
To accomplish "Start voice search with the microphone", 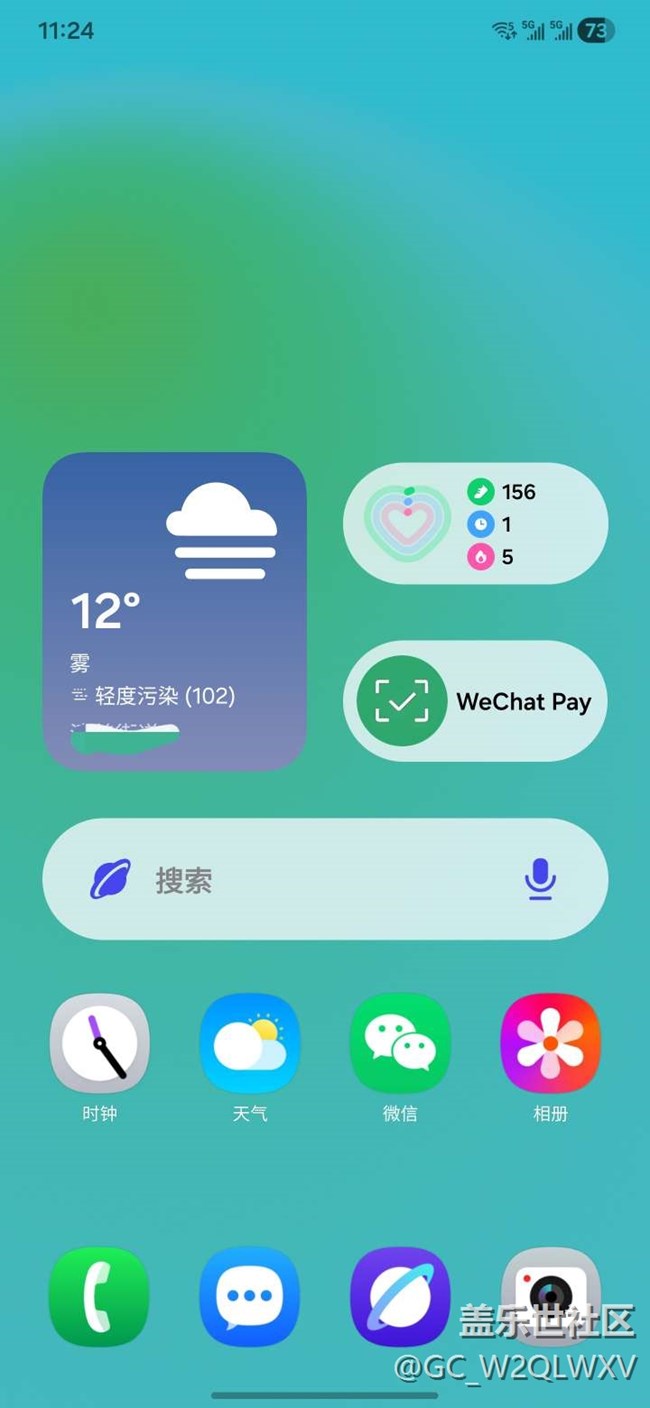I will pos(540,879).
